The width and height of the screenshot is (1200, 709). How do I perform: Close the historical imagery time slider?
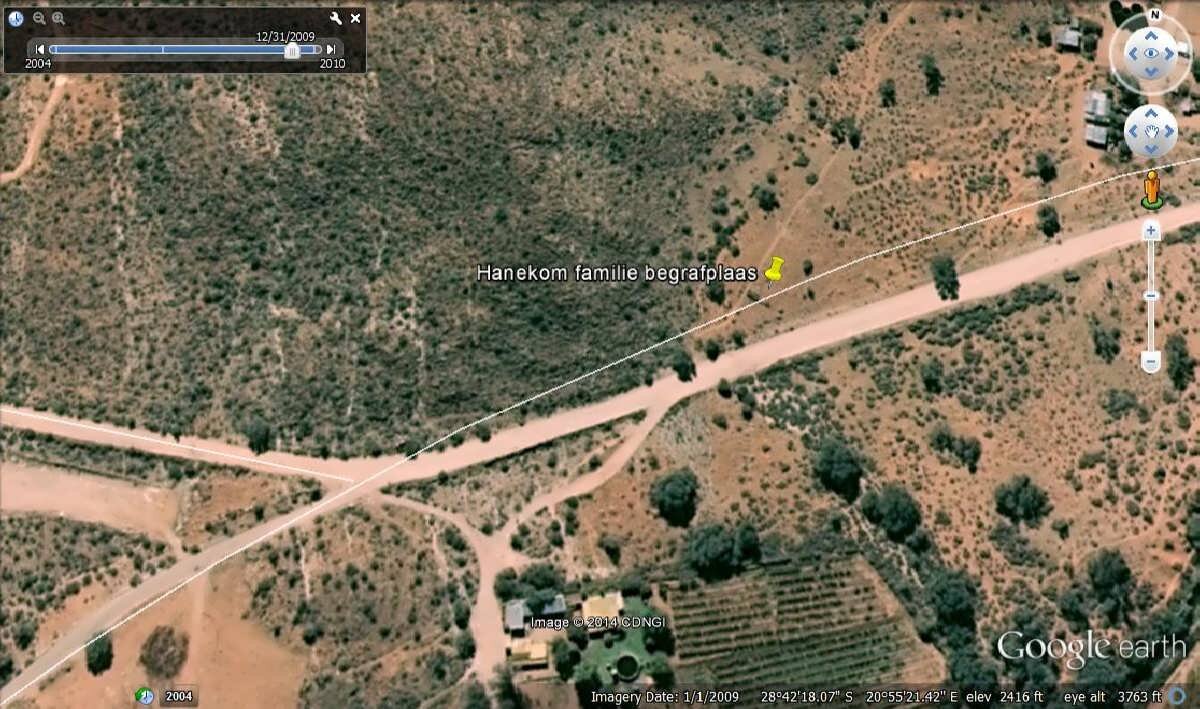tap(355, 18)
